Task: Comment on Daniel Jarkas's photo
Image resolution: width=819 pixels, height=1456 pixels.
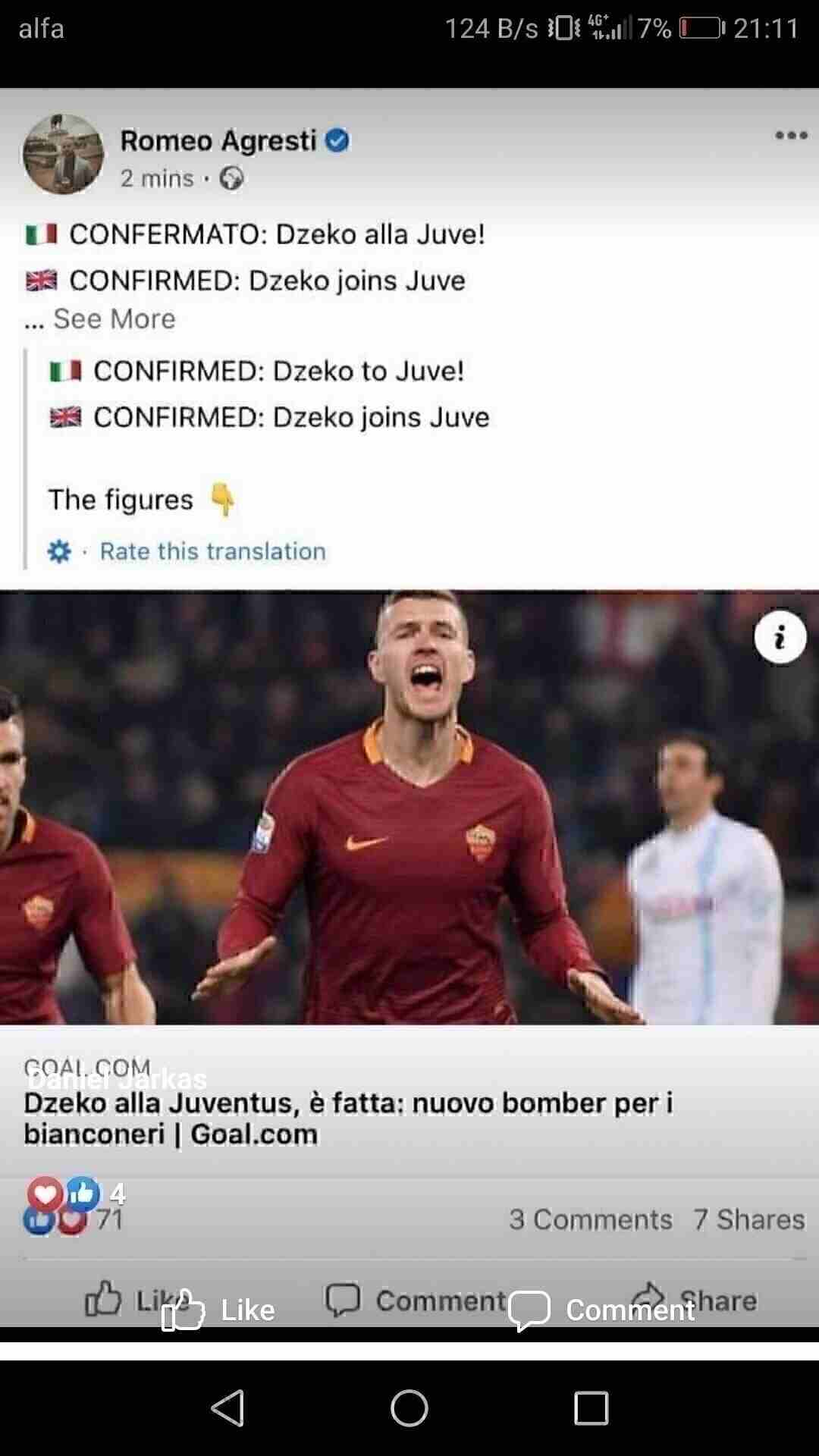Action: point(601,1310)
